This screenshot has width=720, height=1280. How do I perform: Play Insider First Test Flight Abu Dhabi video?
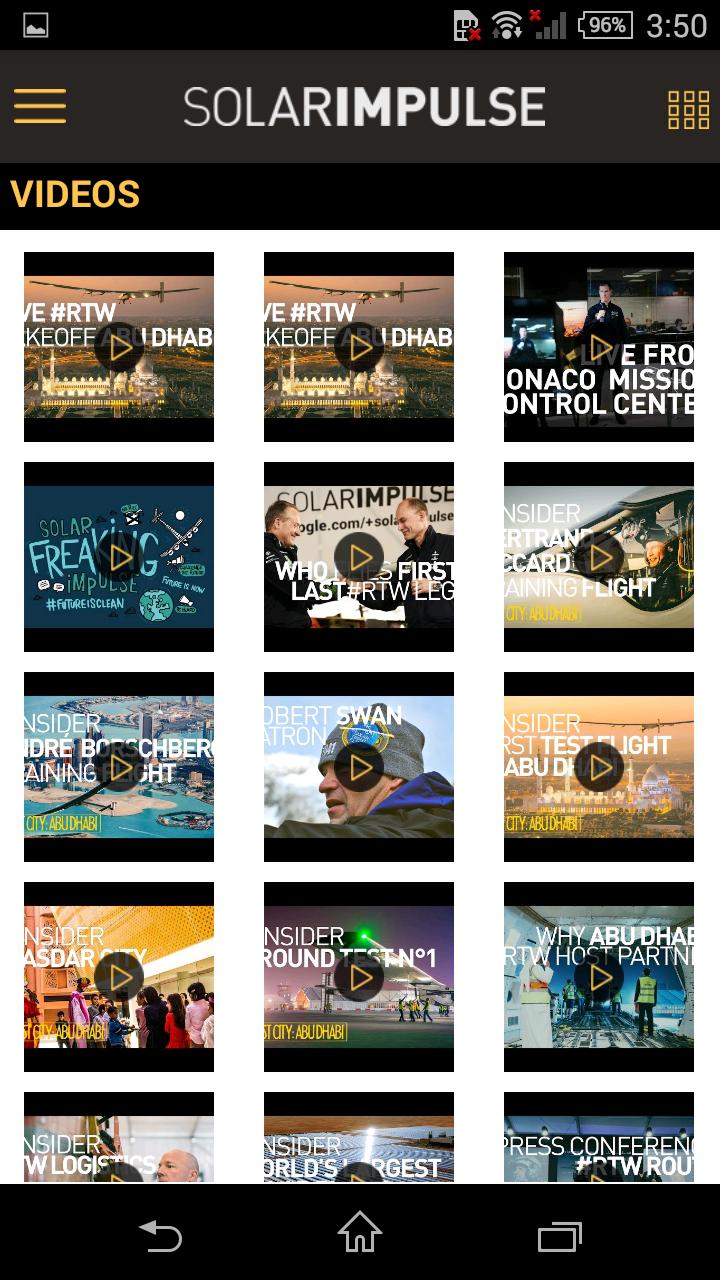(599, 767)
